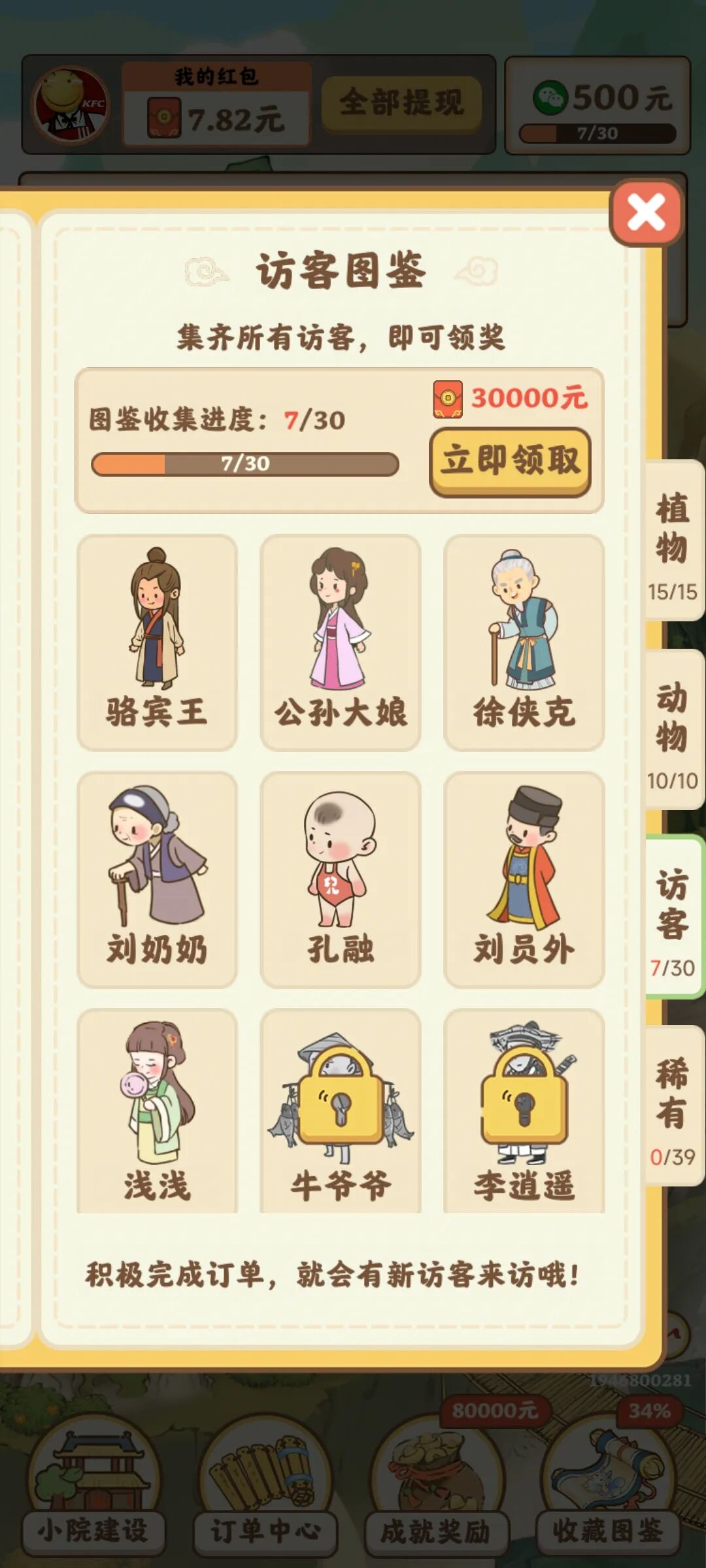Tap the locked 牛爷爷 card
This screenshot has height=1568, width=706.
340,1112
